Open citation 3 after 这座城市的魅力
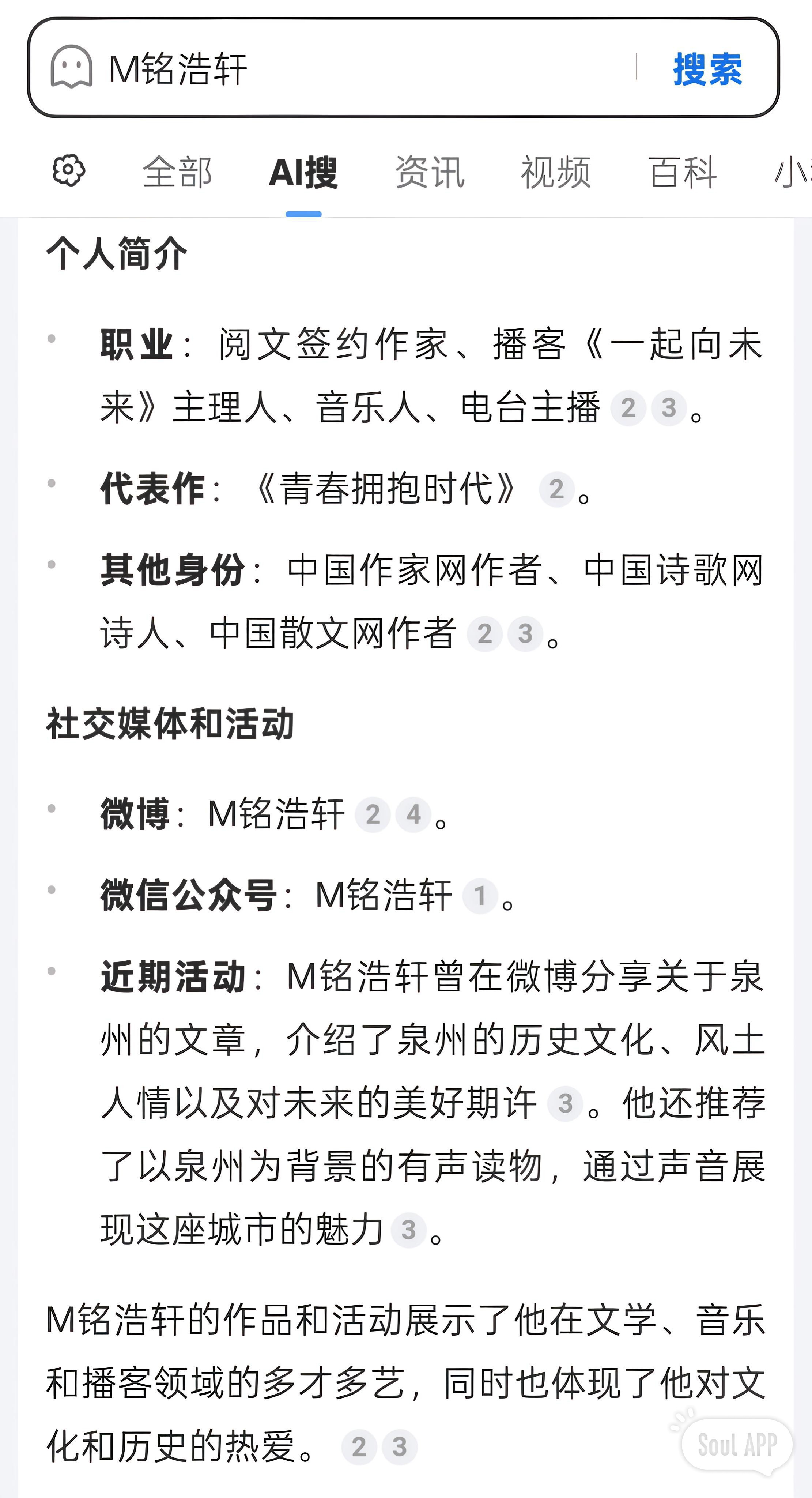The width and height of the screenshot is (812, 1498). coord(409,1230)
